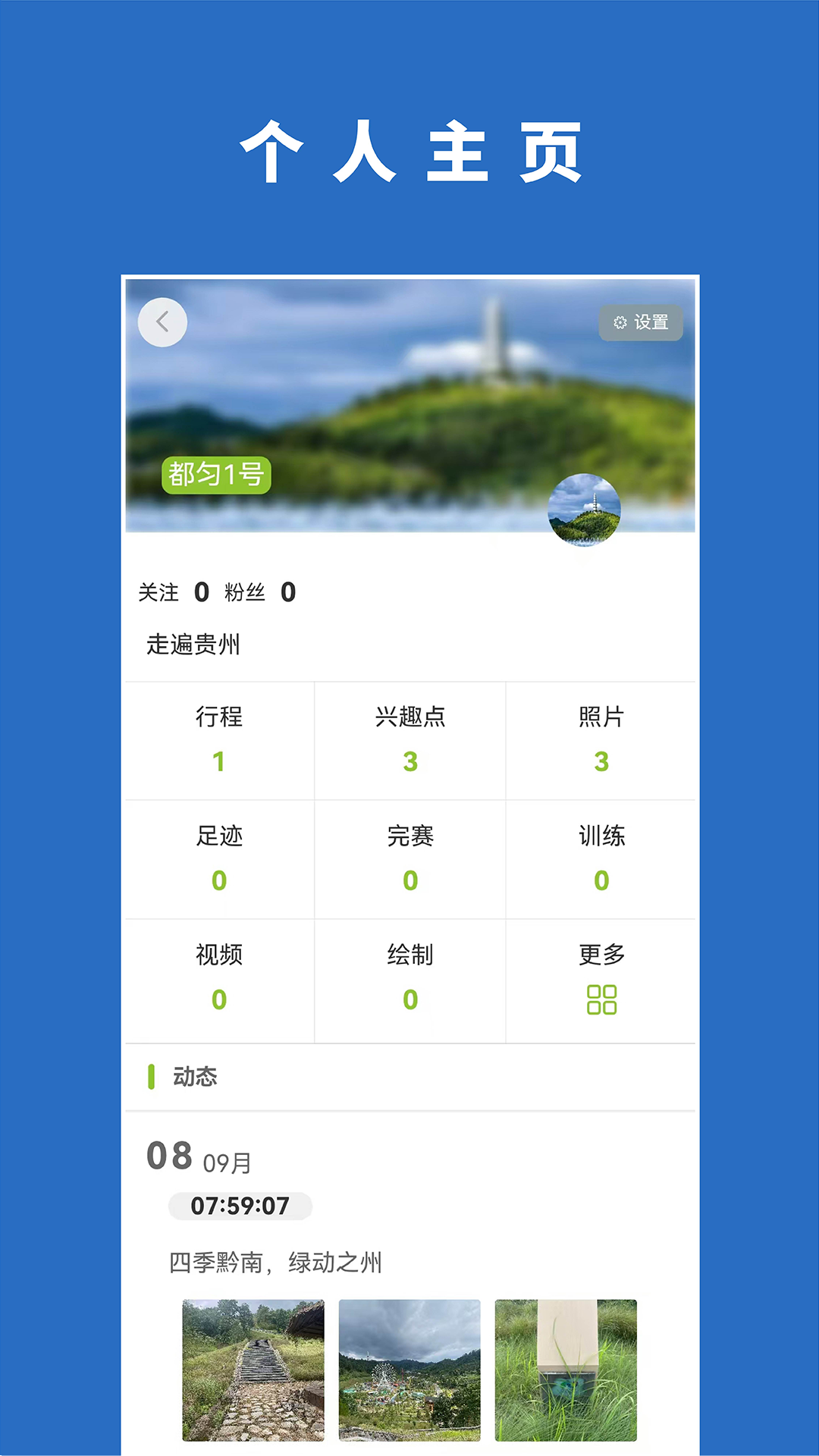The width and height of the screenshot is (819, 1456).
Task: Click the 行程 trips stat showing 1
Action: [218, 741]
